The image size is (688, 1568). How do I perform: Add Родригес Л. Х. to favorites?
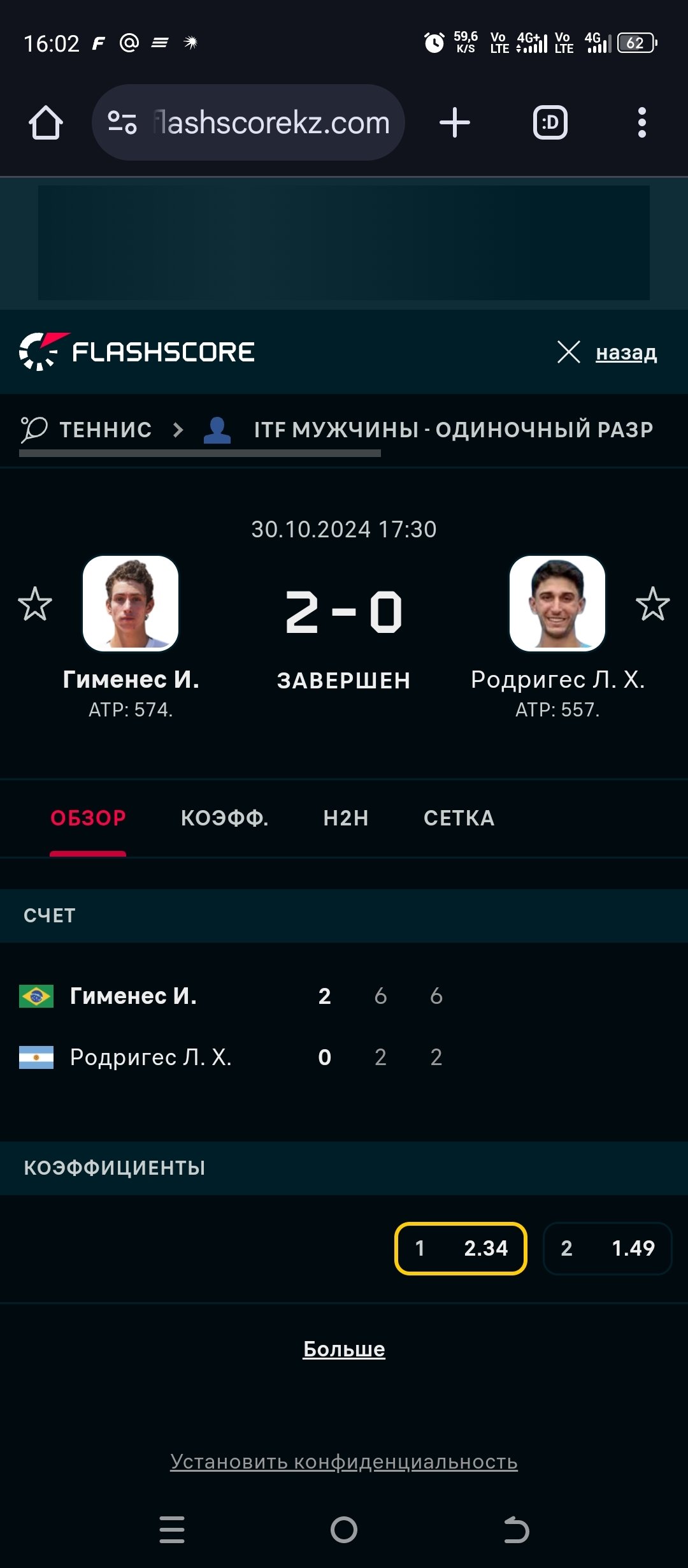[653, 604]
